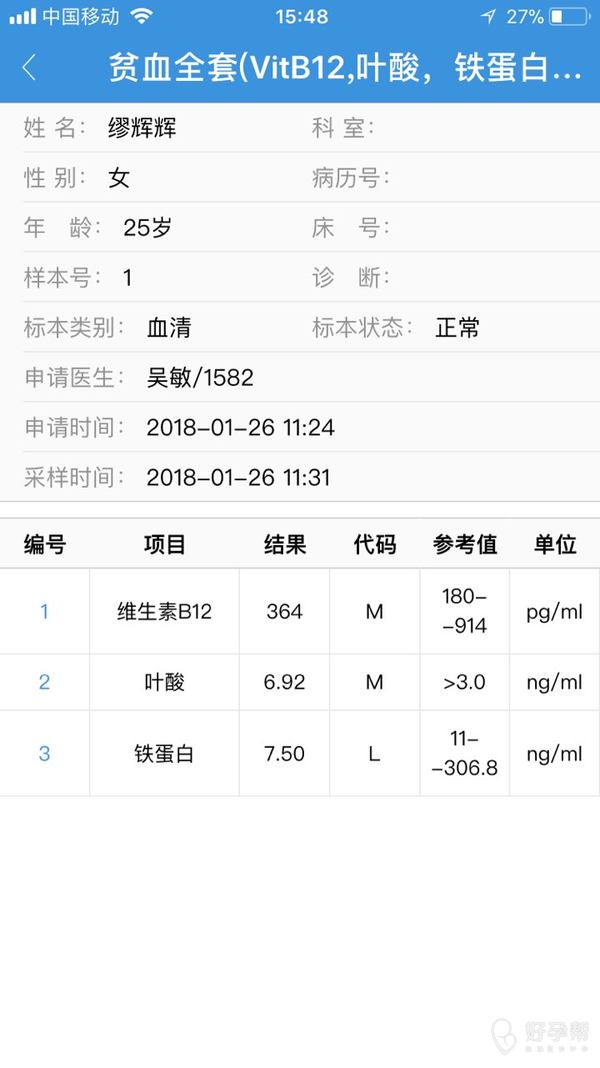Go back from the anemia panel report

tap(29, 68)
